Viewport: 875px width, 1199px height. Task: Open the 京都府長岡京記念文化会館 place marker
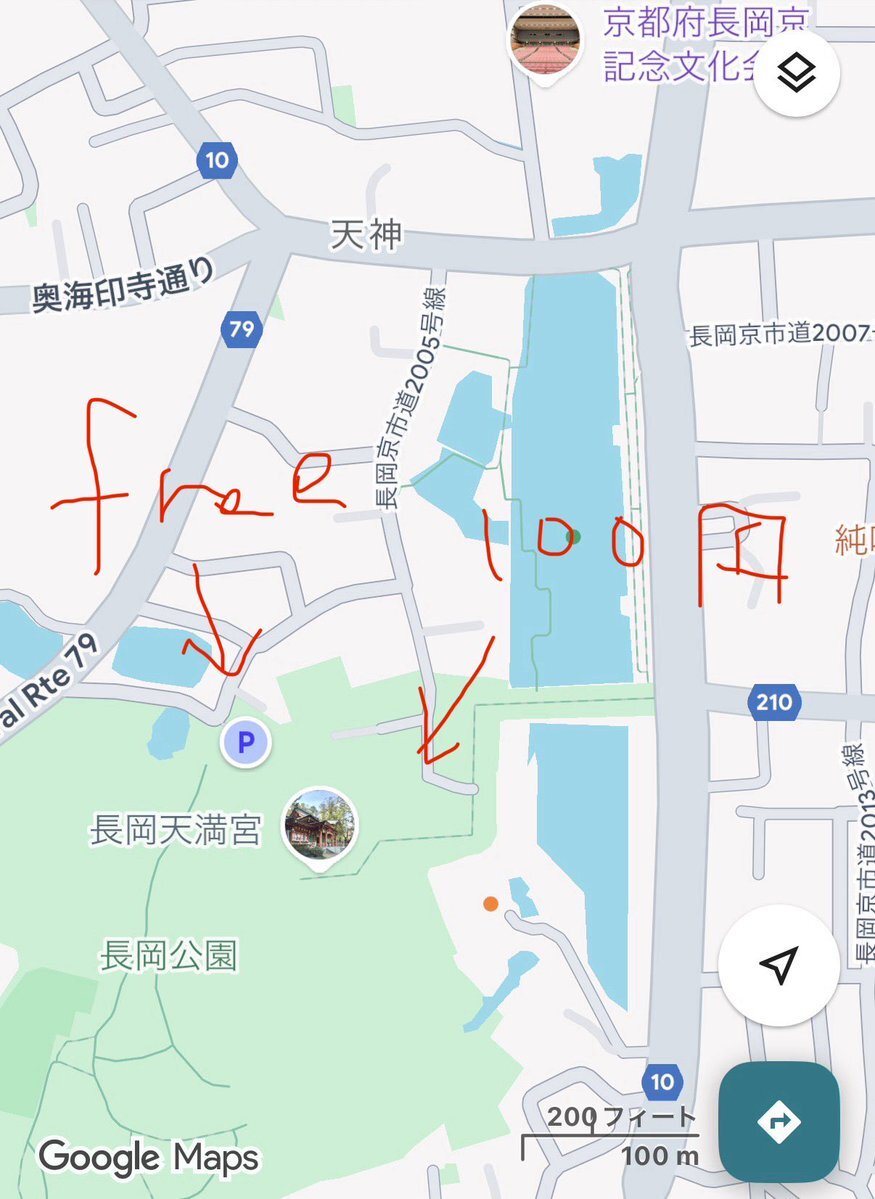(x=546, y=40)
